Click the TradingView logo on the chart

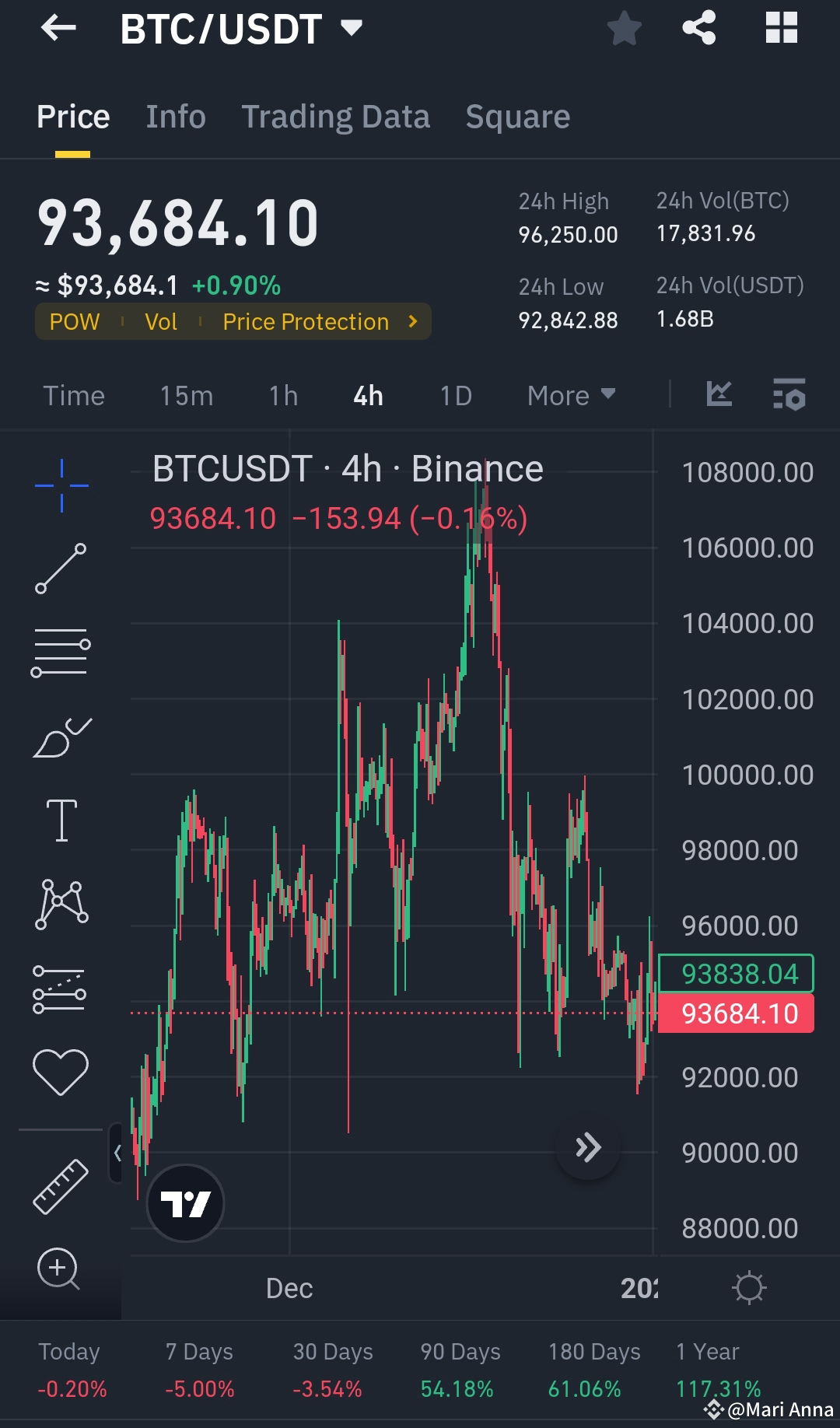coord(185,1202)
